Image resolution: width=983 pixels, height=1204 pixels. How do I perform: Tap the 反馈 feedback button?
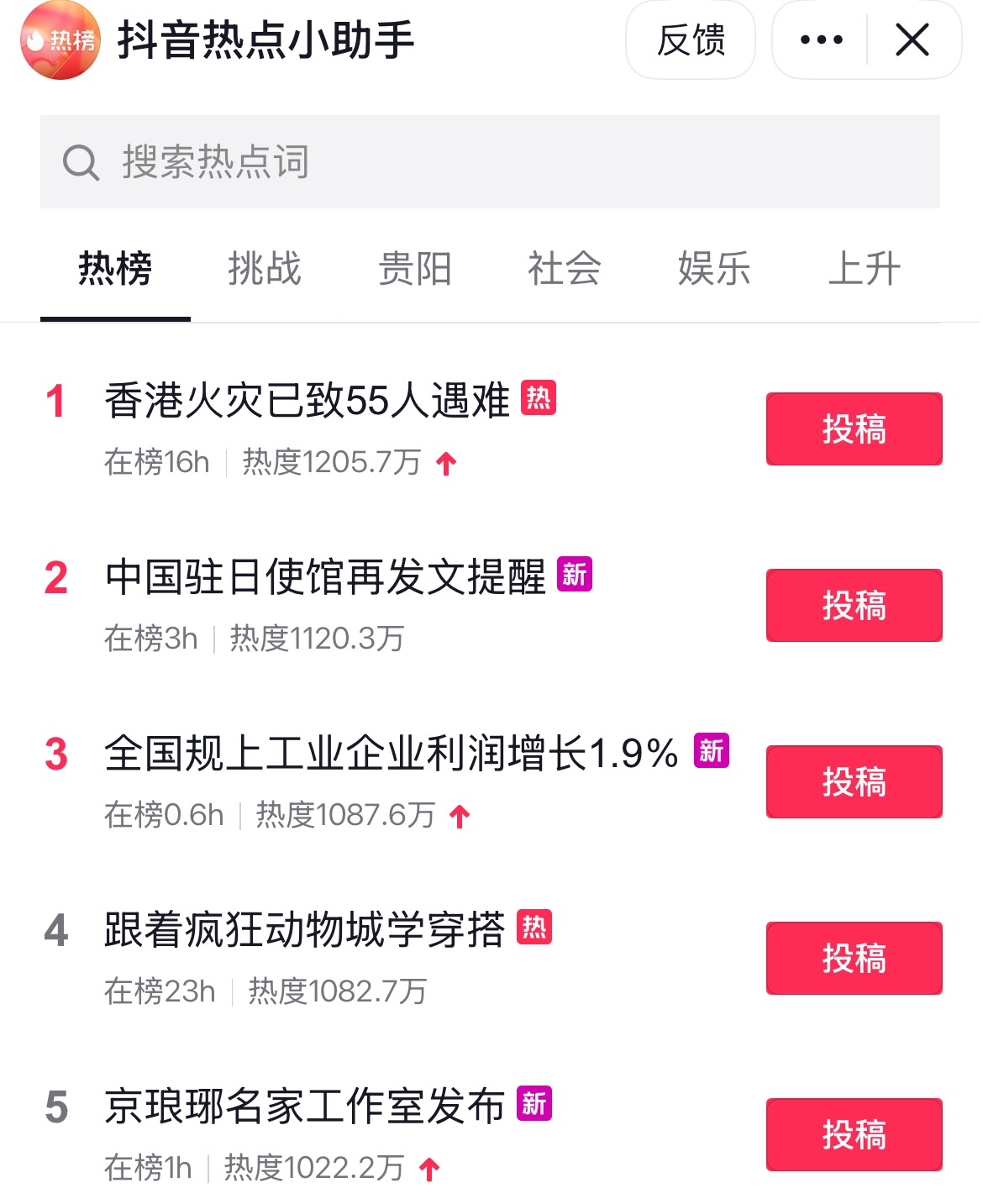690,39
